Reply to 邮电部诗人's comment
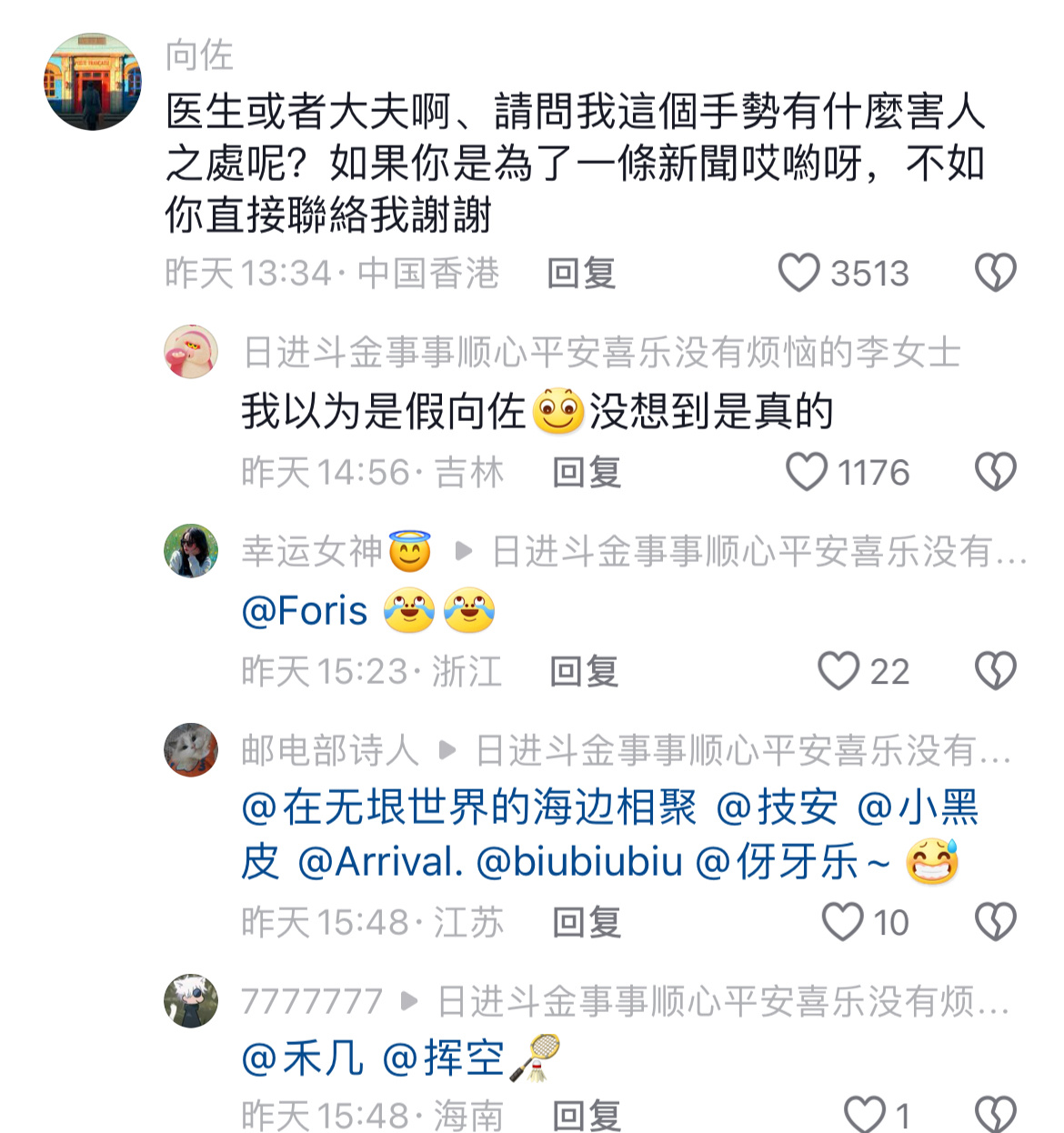Screen dimensions: 1064x1133 (587, 923)
